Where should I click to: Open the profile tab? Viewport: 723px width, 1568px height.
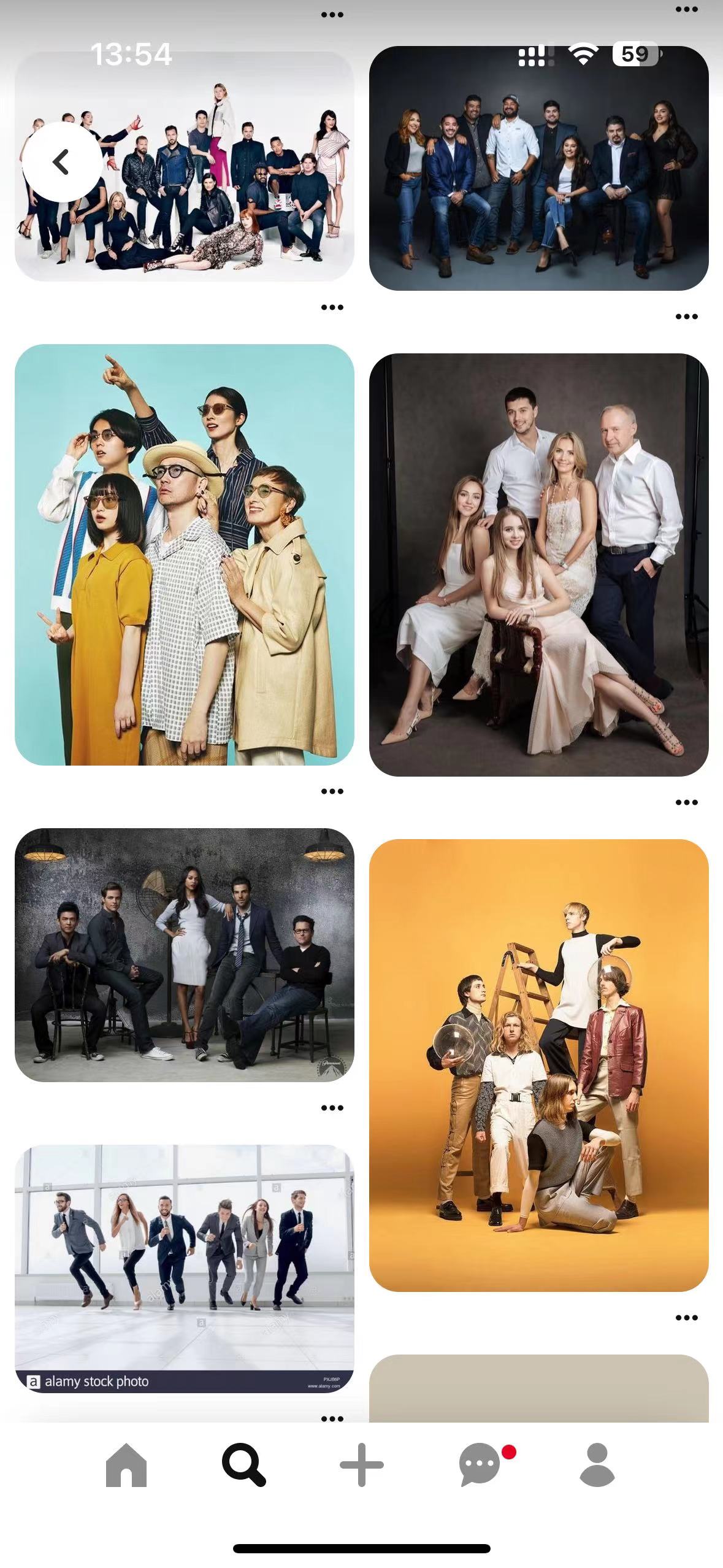pos(597,1465)
